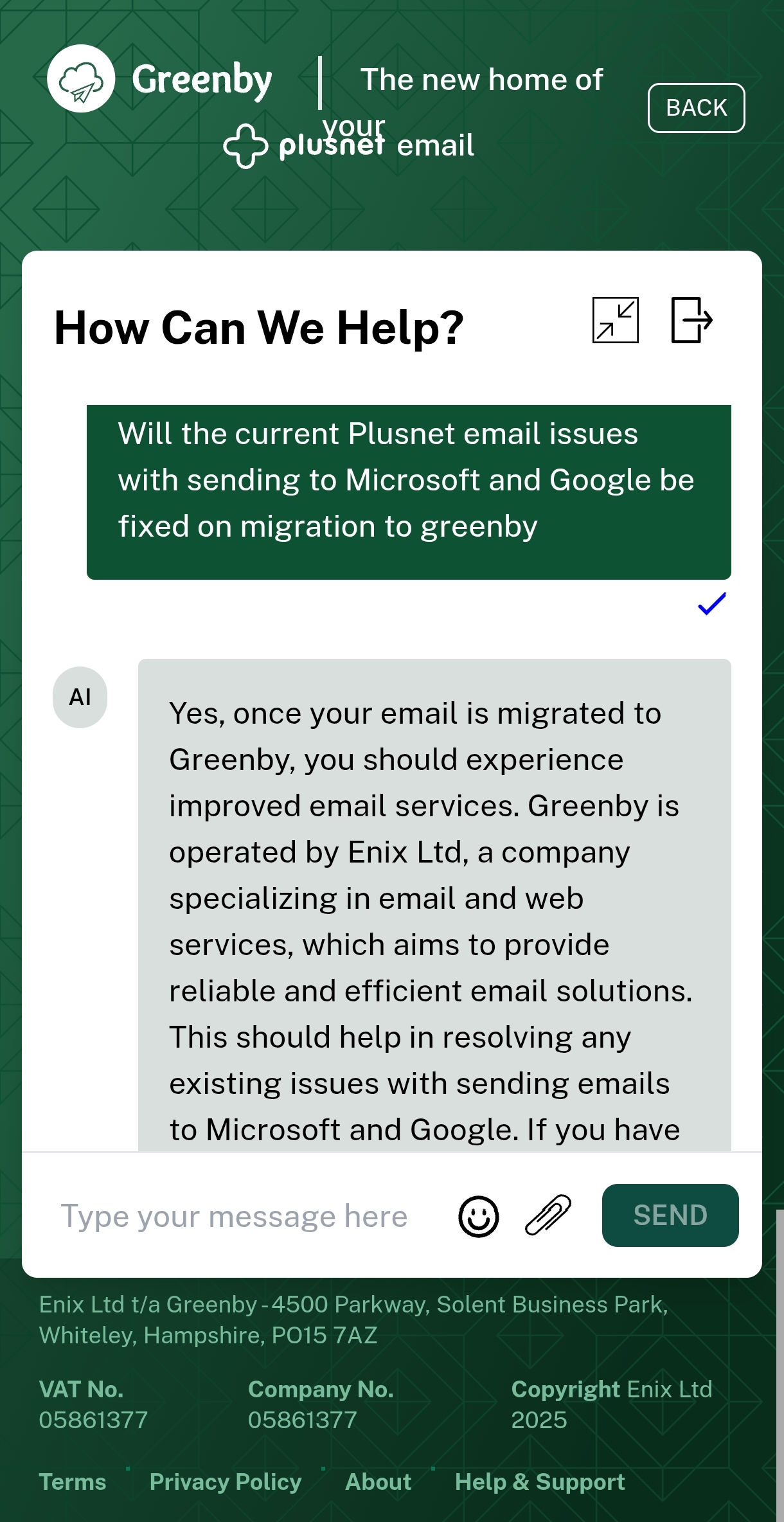Click the Plusnet logo symbol
Image resolution: width=784 pixels, height=1522 pixels.
tap(247, 147)
